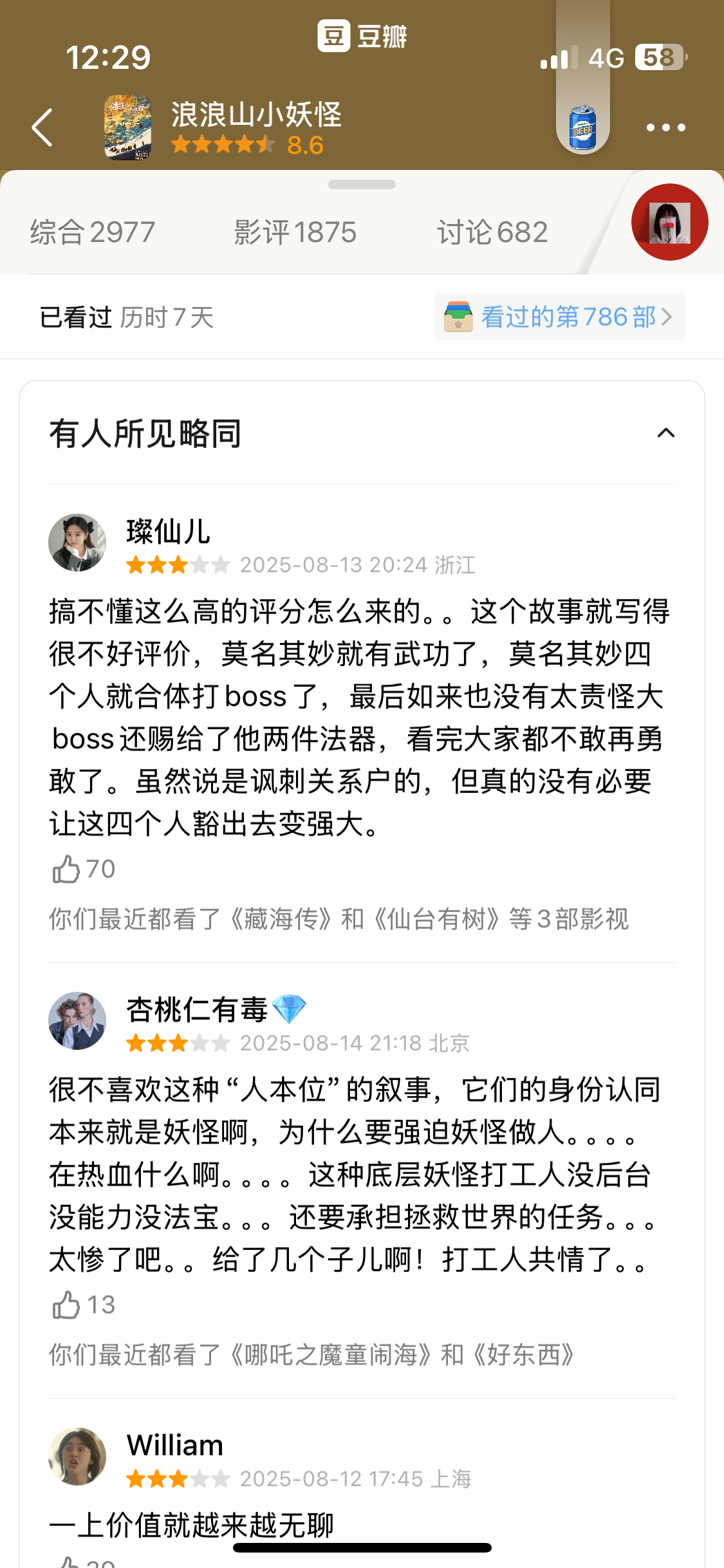Switch to the 讨论 682 tab
The height and width of the screenshot is (1568, 724).
pos(492,232)
